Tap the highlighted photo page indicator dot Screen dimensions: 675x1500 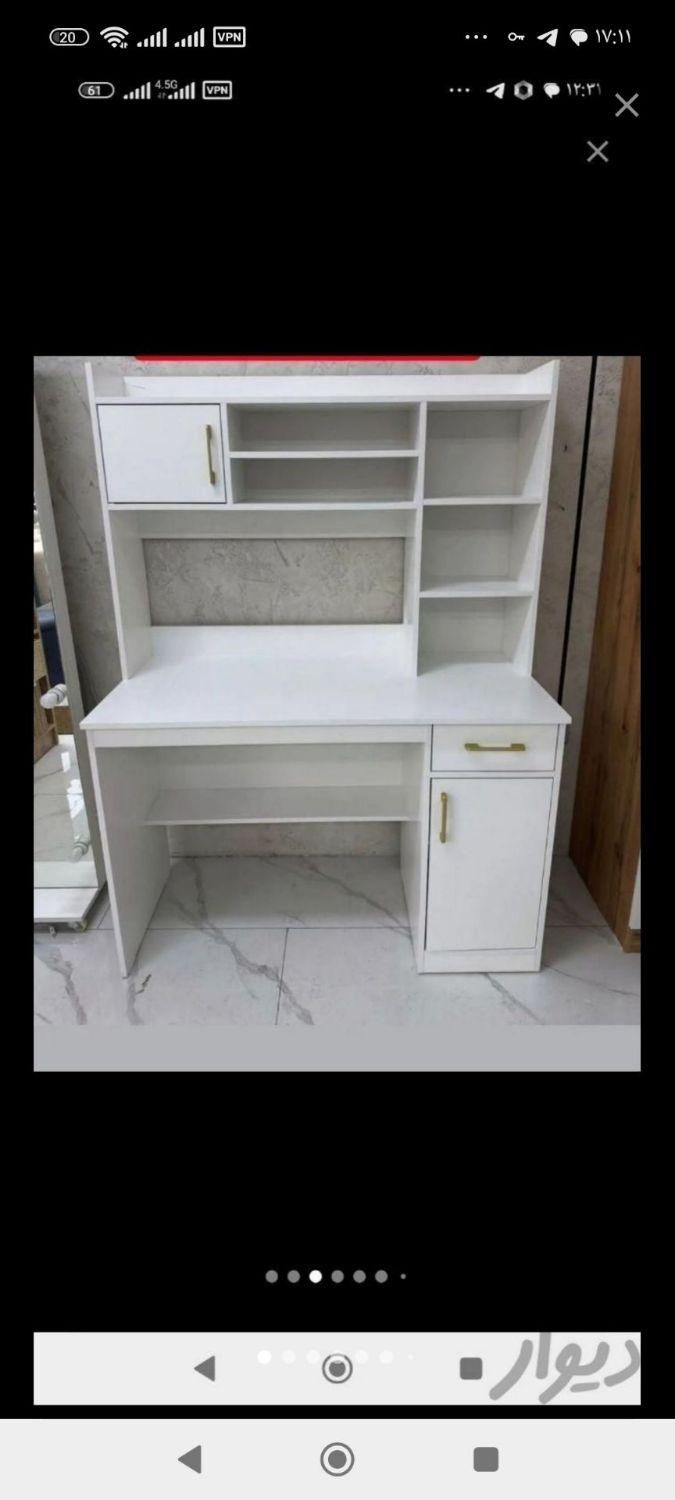pos(316,1276)
